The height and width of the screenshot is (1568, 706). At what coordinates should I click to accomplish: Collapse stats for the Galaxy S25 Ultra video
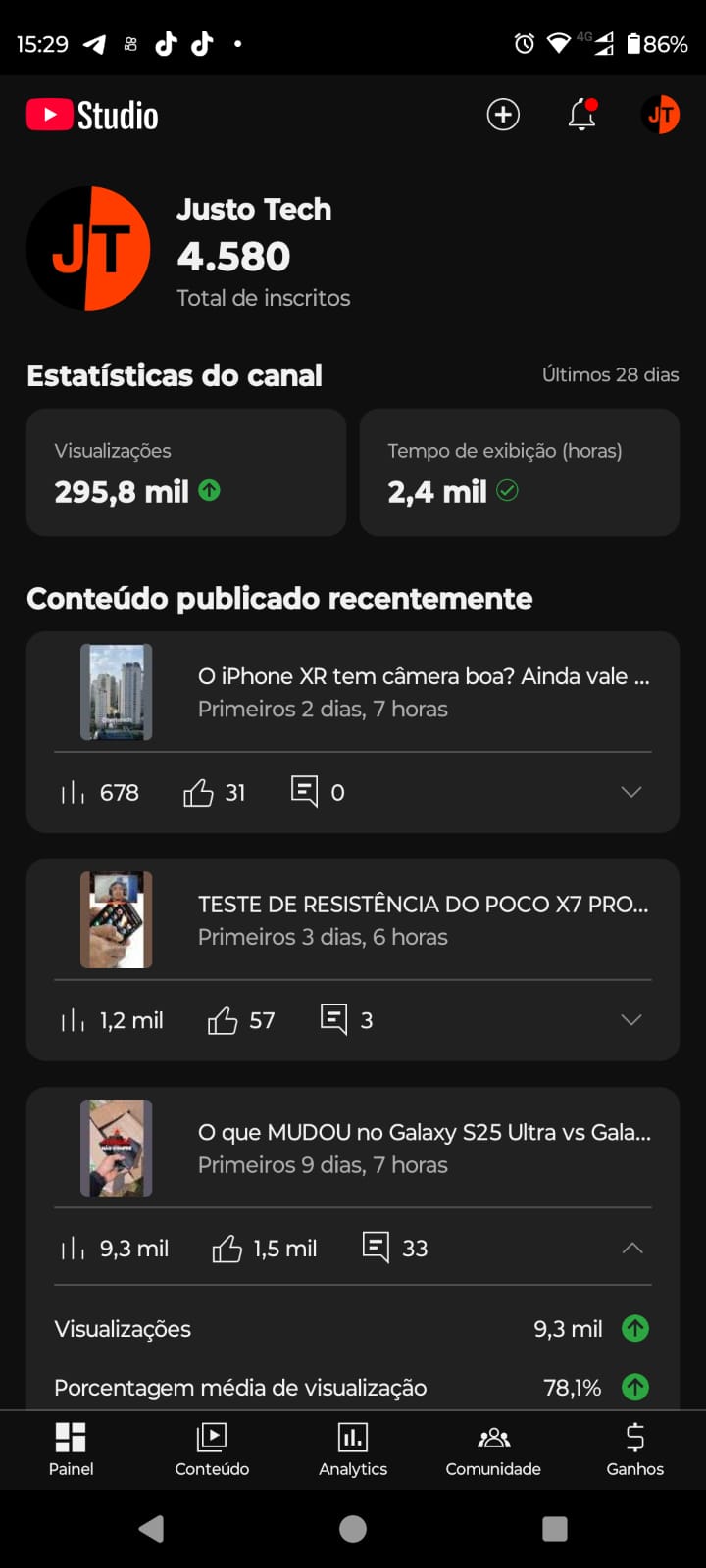tap(632, 1248)
